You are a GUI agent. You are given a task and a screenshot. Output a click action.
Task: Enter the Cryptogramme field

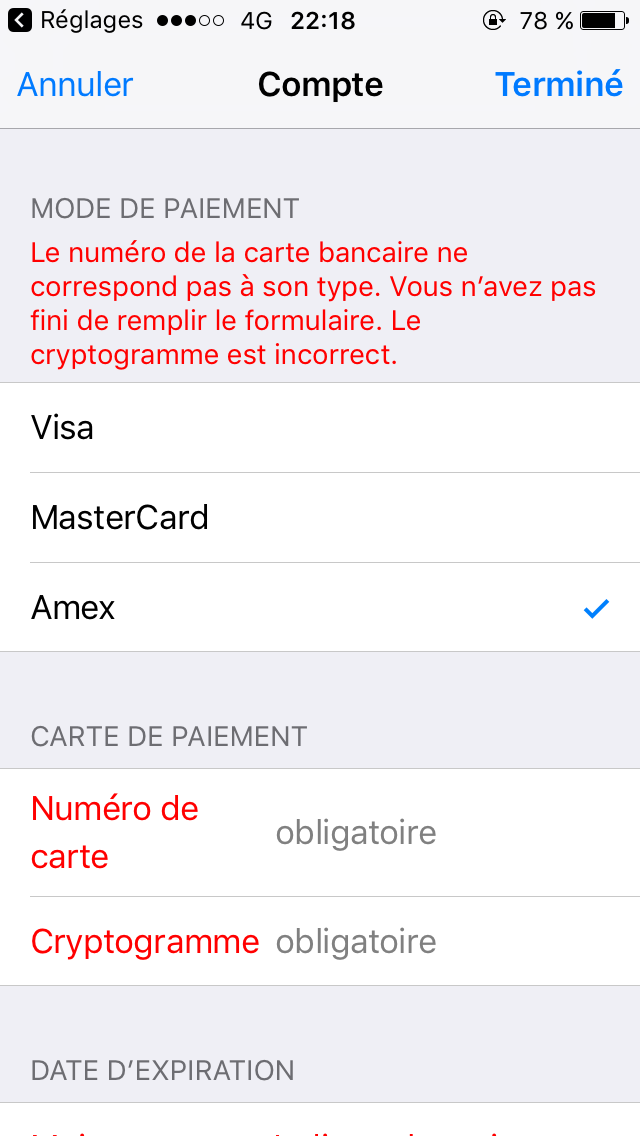click(x=320, y=941)
